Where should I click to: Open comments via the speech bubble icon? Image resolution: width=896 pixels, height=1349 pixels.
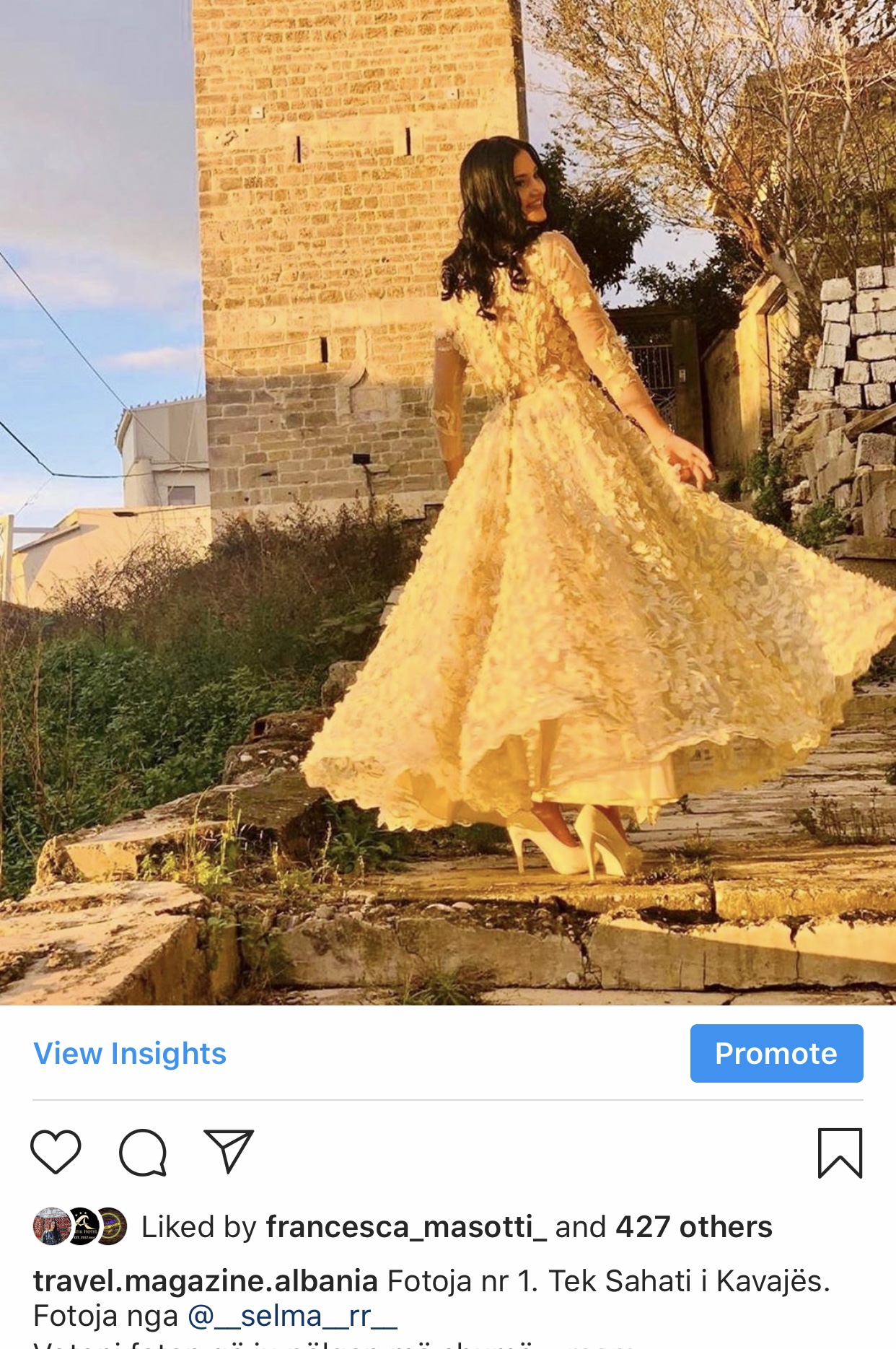click(x=143, y=1152)
